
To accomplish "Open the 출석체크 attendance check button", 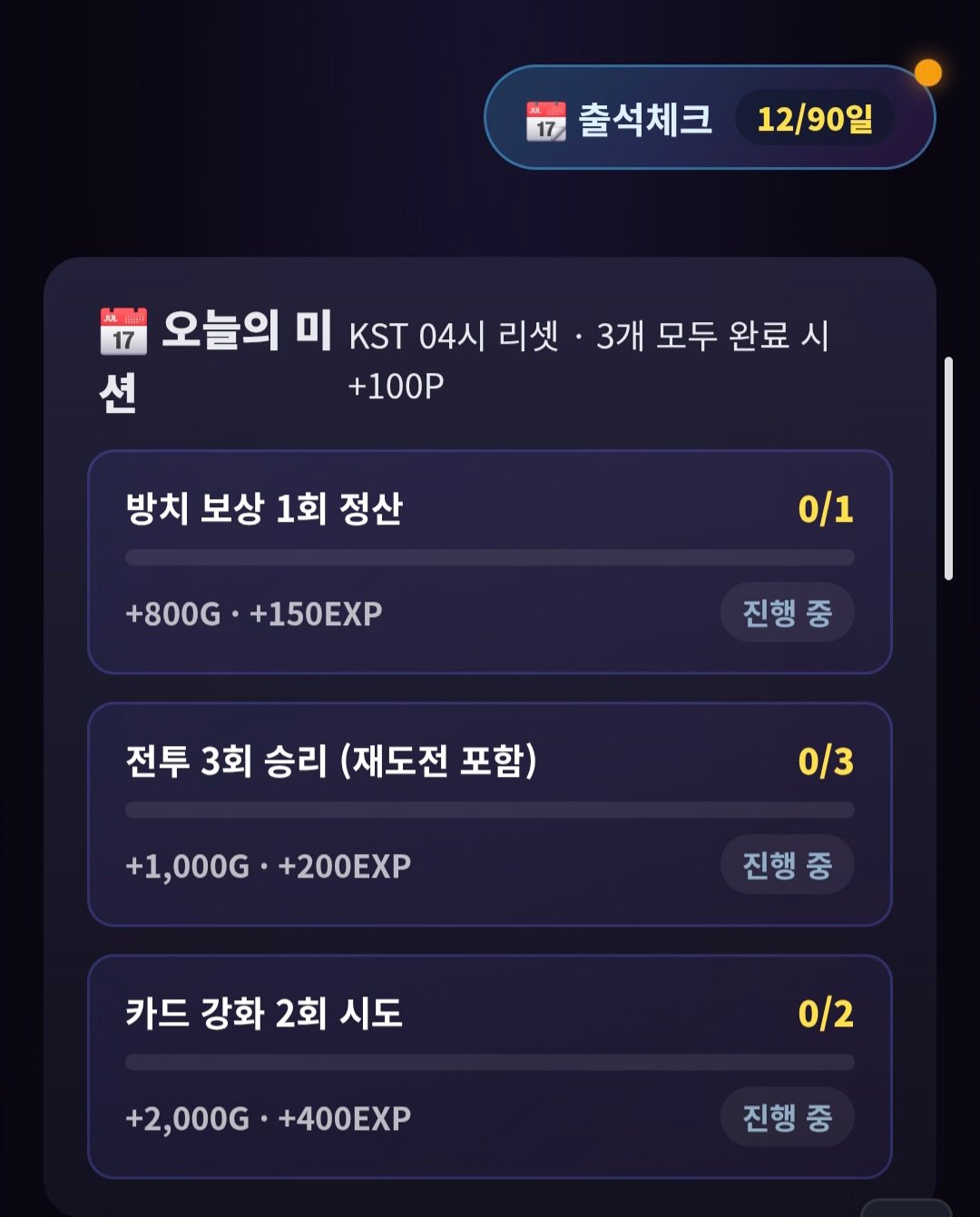I will [710, 117].
